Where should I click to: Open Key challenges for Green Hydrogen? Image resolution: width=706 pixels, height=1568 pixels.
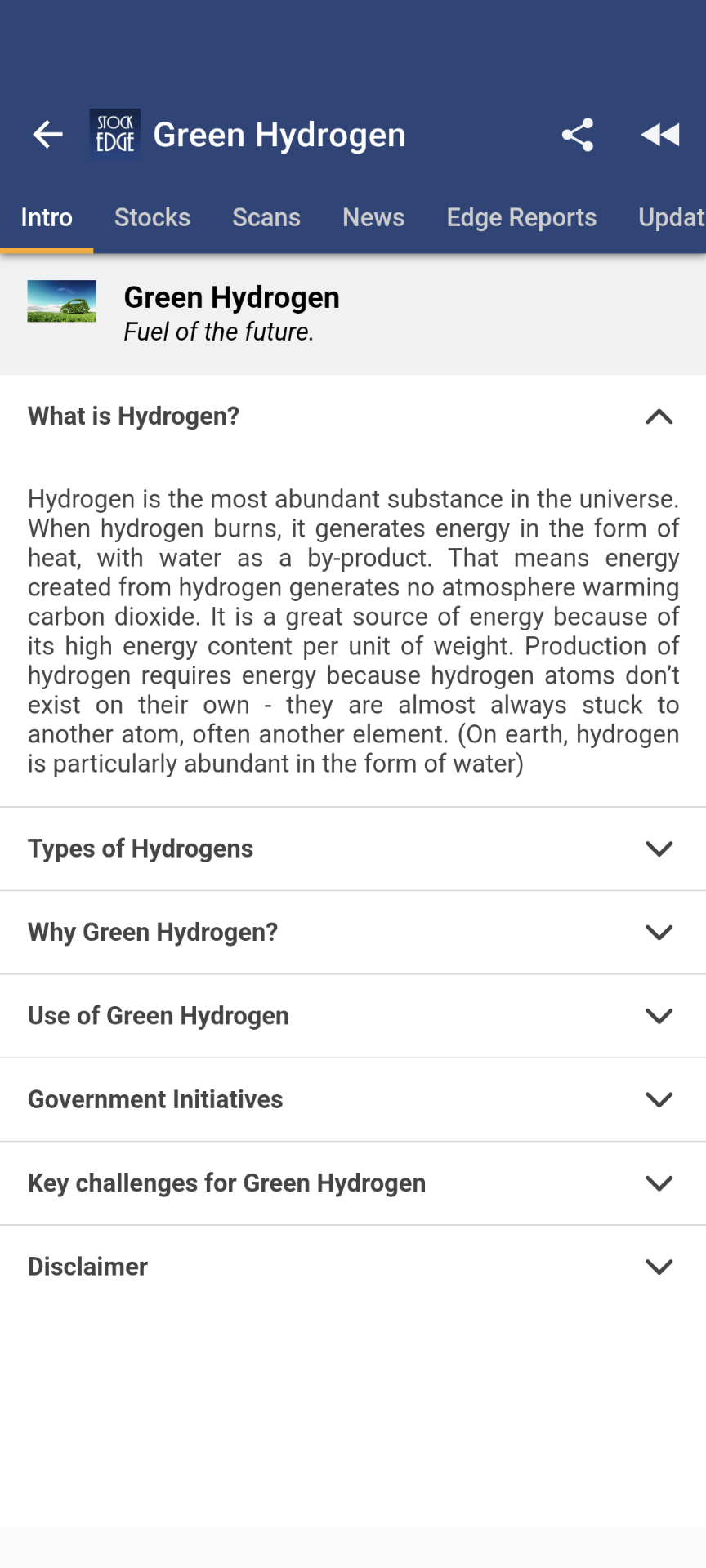226,1183
